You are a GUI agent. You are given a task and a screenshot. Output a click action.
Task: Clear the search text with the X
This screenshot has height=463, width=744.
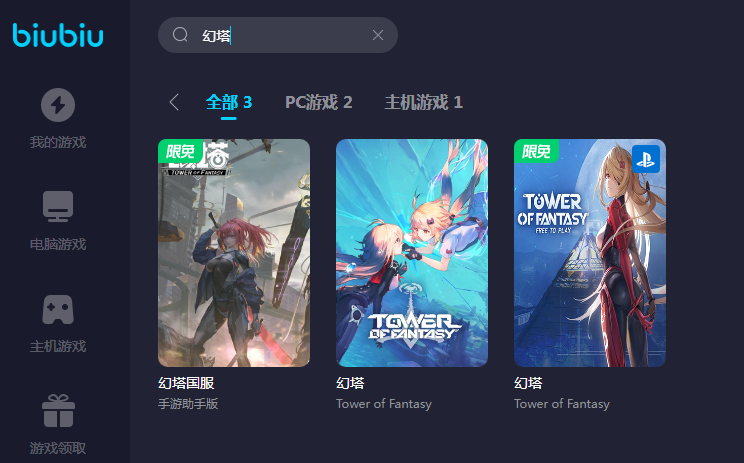(378, 35)
